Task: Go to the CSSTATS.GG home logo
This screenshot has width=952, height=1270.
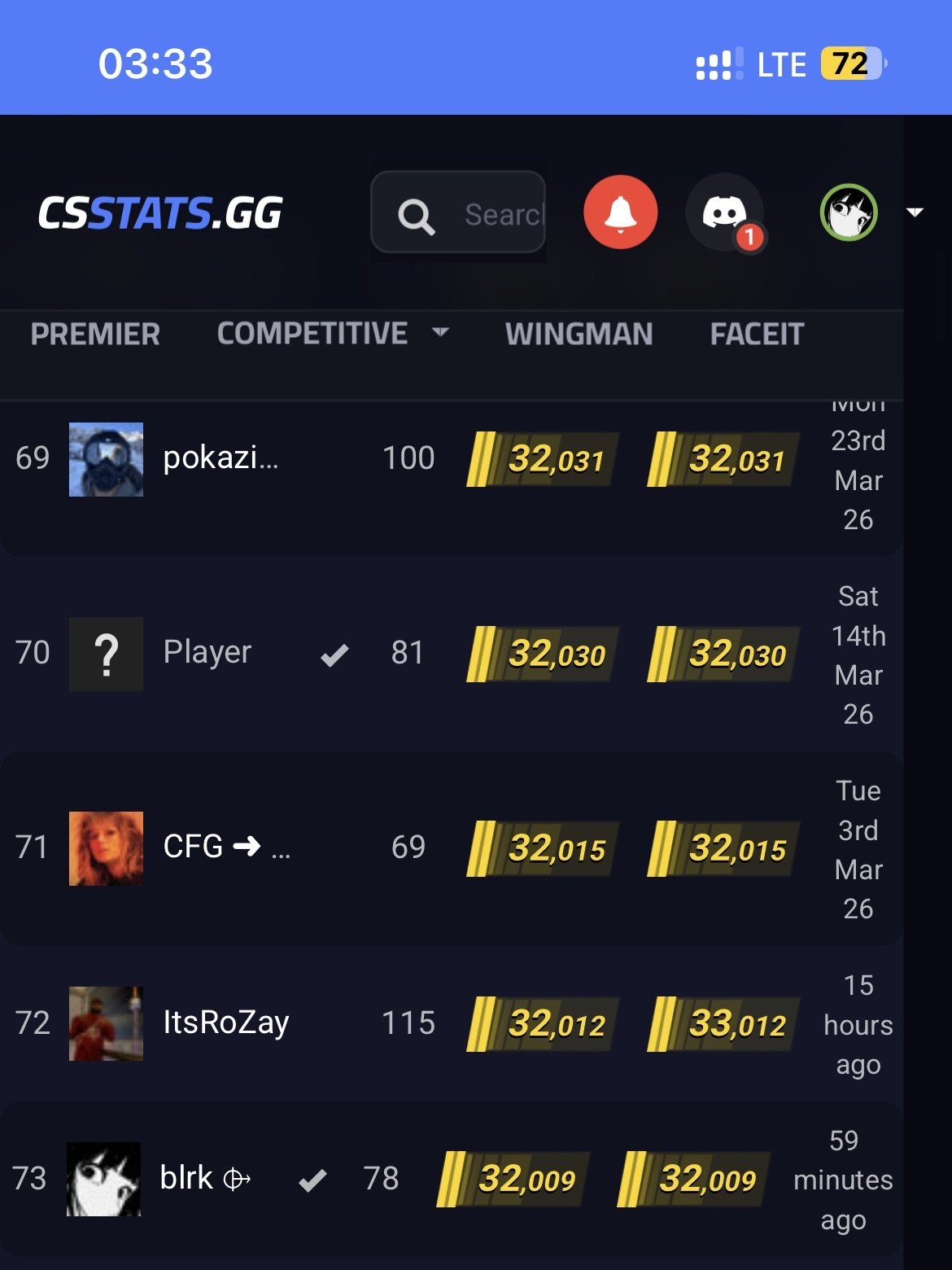Action: tap(160, 213)
